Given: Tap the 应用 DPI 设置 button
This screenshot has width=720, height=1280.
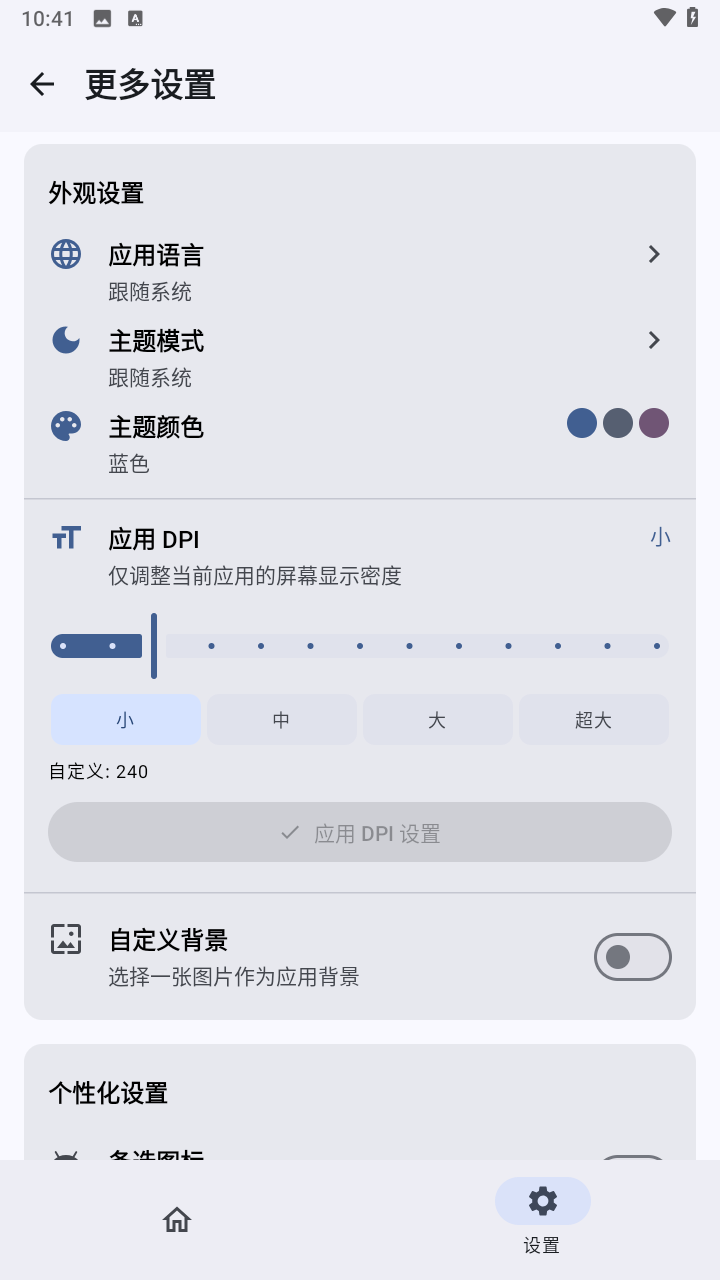Looking at the screenshot, I should click(x=360, y=833).
